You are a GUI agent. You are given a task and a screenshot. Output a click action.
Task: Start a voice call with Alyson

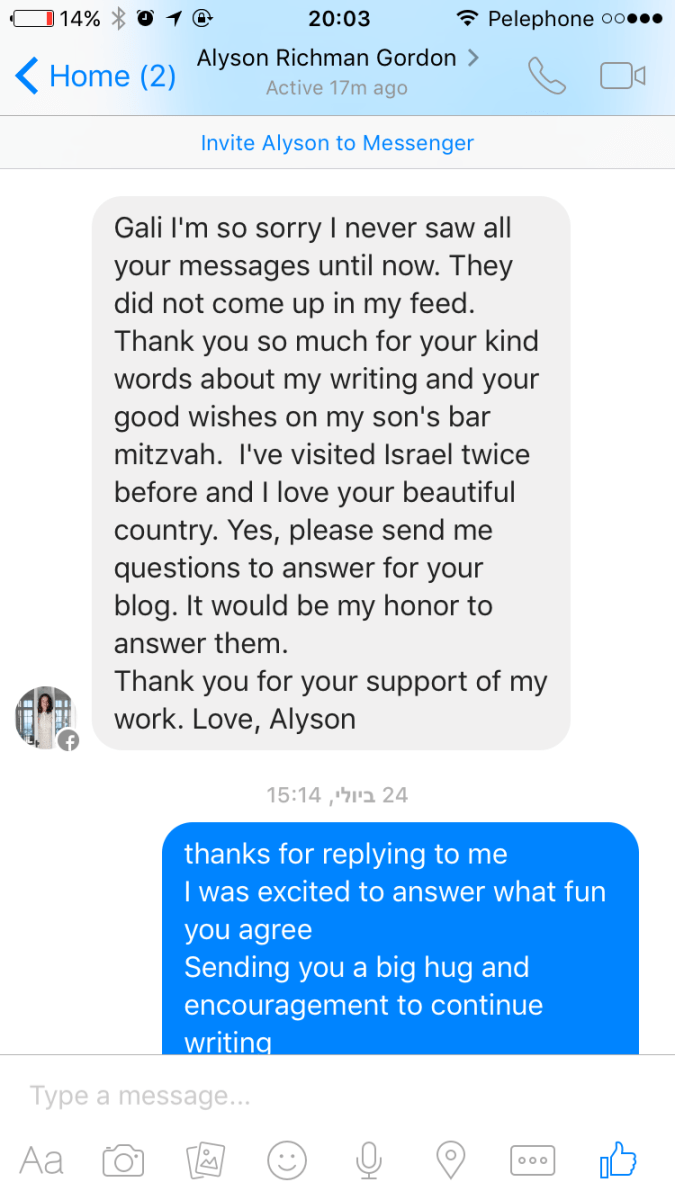pos(547,76)
